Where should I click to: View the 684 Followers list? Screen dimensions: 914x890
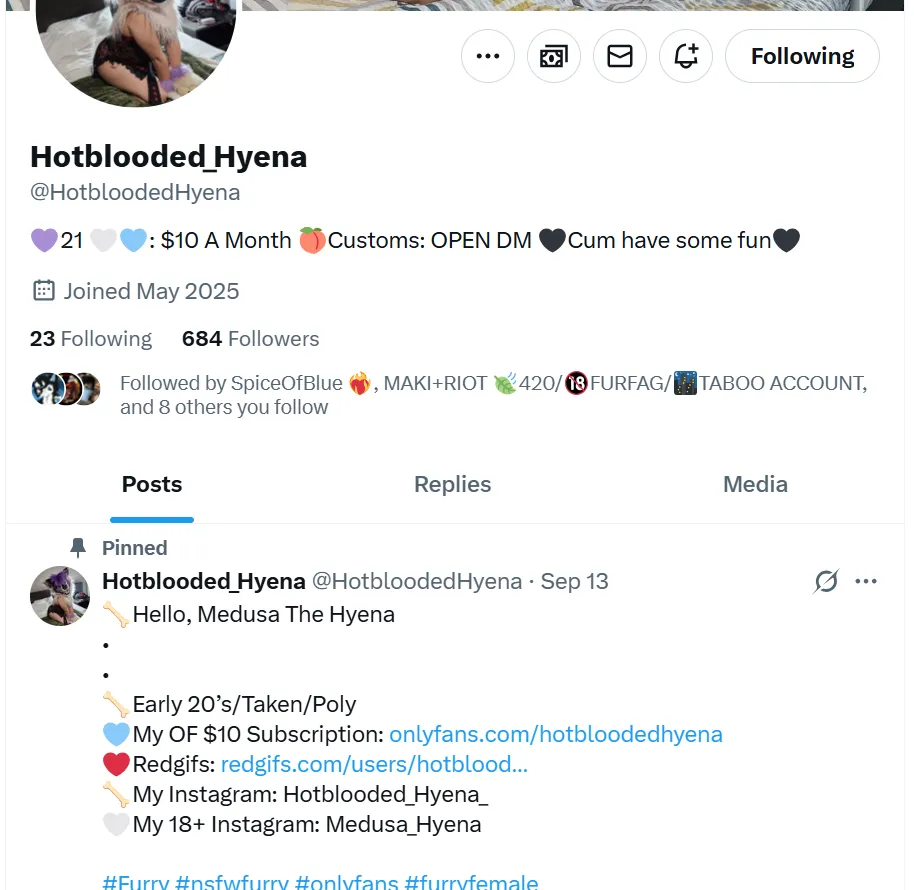[250, 339]
